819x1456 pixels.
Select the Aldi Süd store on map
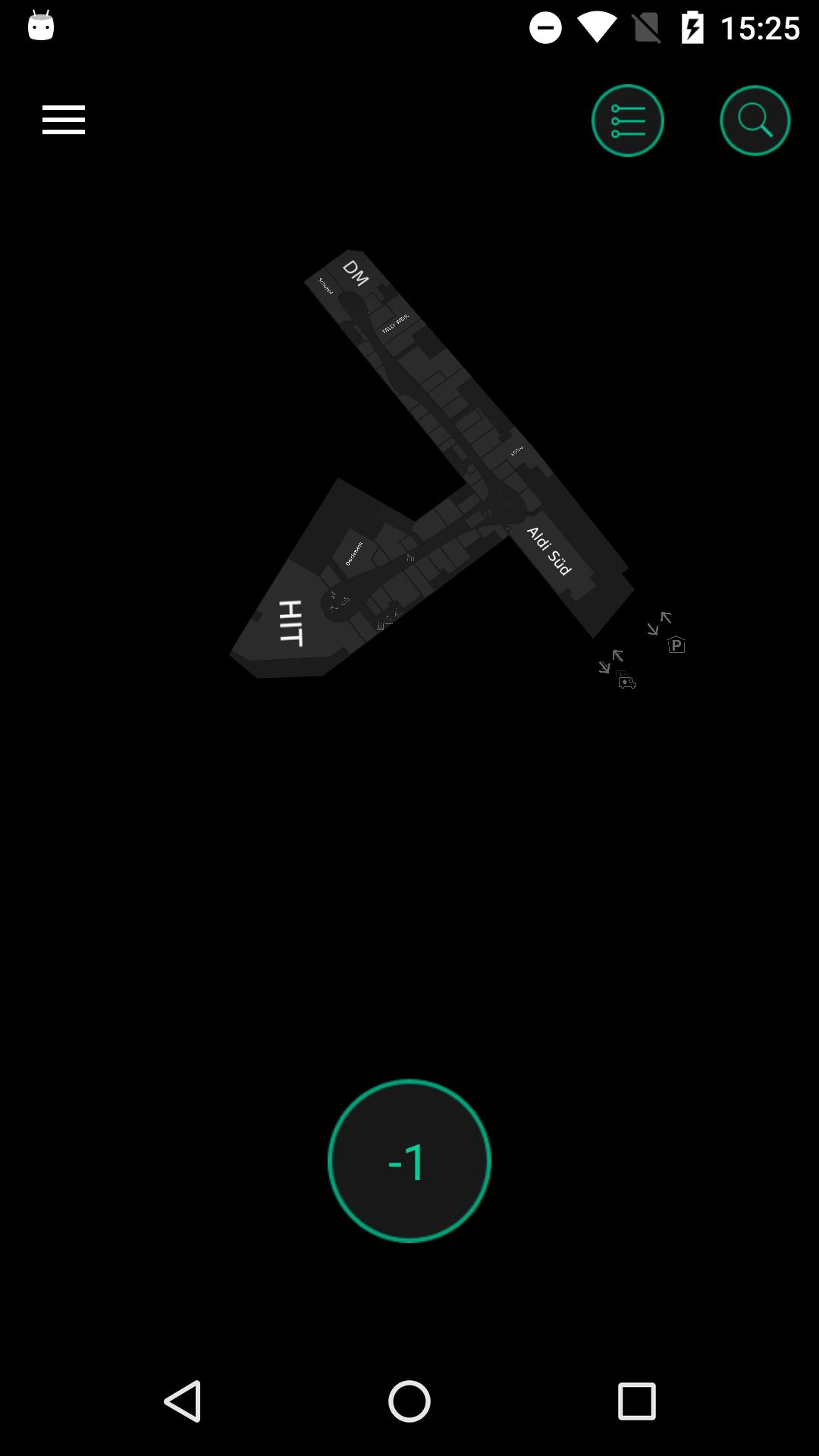click(549, 551)
